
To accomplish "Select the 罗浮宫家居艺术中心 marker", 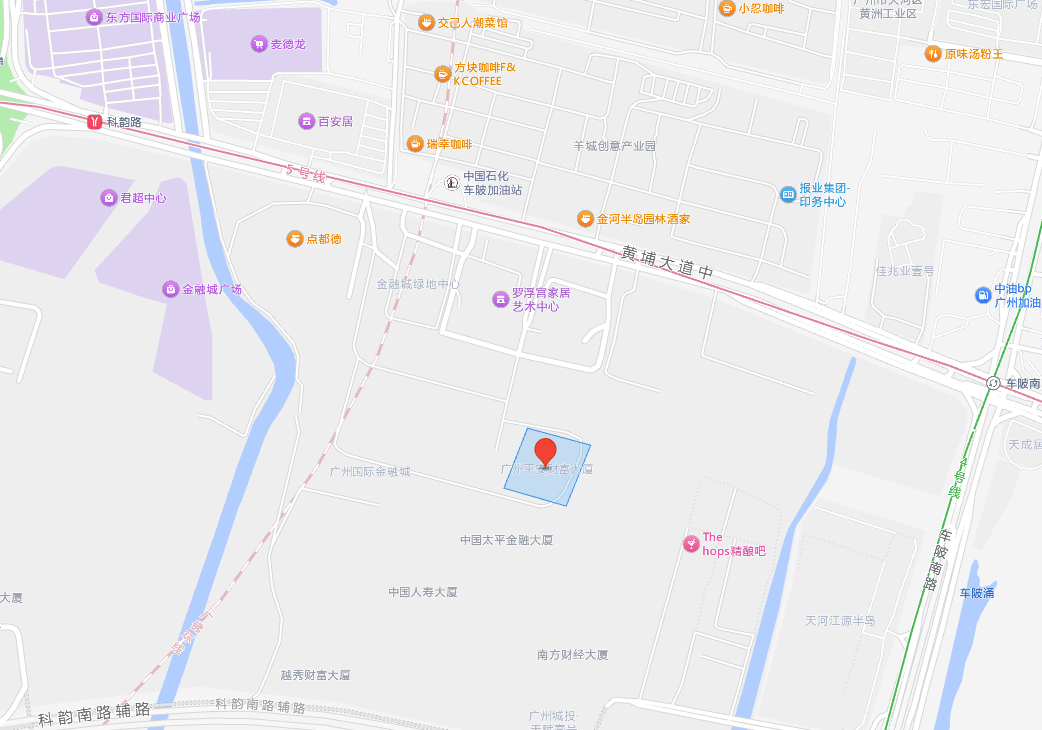I will (501, 299).
